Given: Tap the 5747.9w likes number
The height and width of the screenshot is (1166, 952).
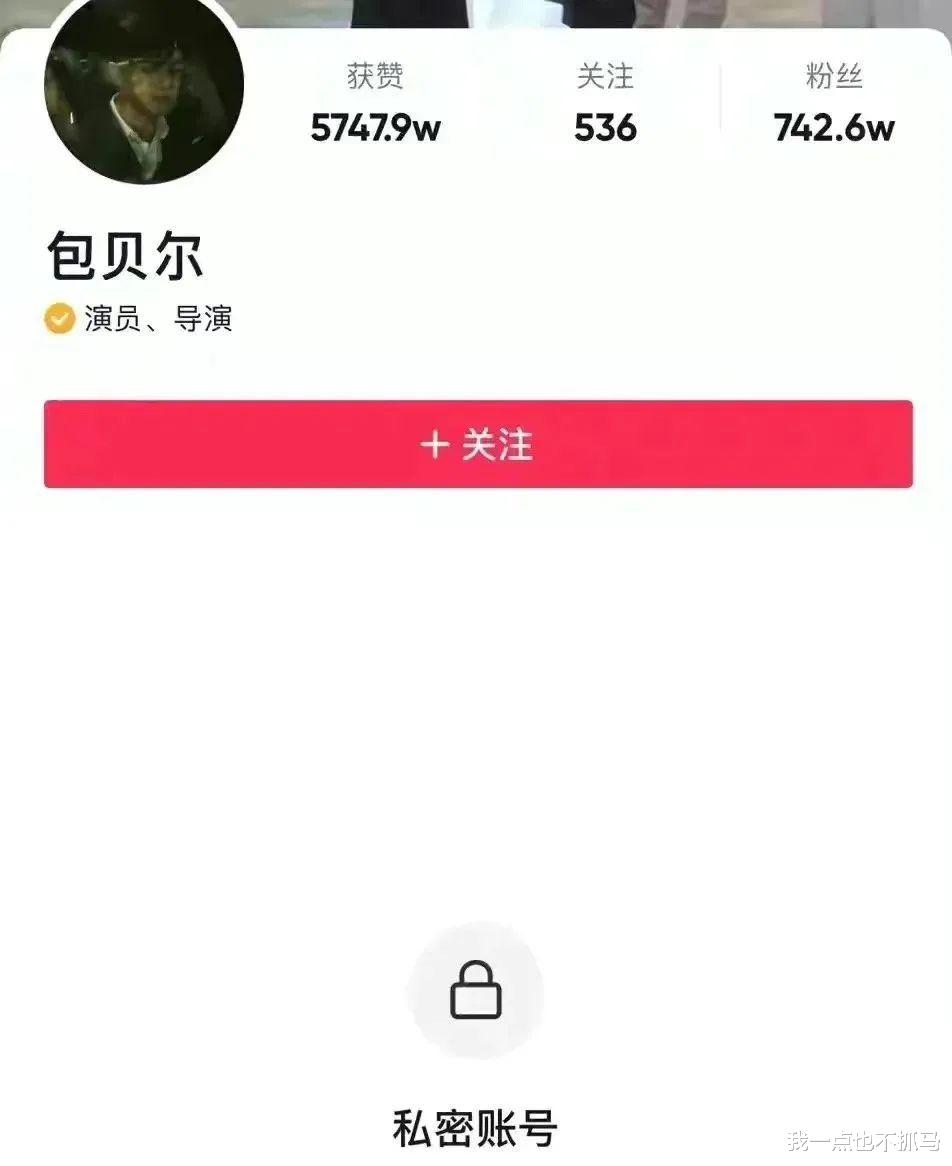Looking at the screenshot, I should point(376,128).
